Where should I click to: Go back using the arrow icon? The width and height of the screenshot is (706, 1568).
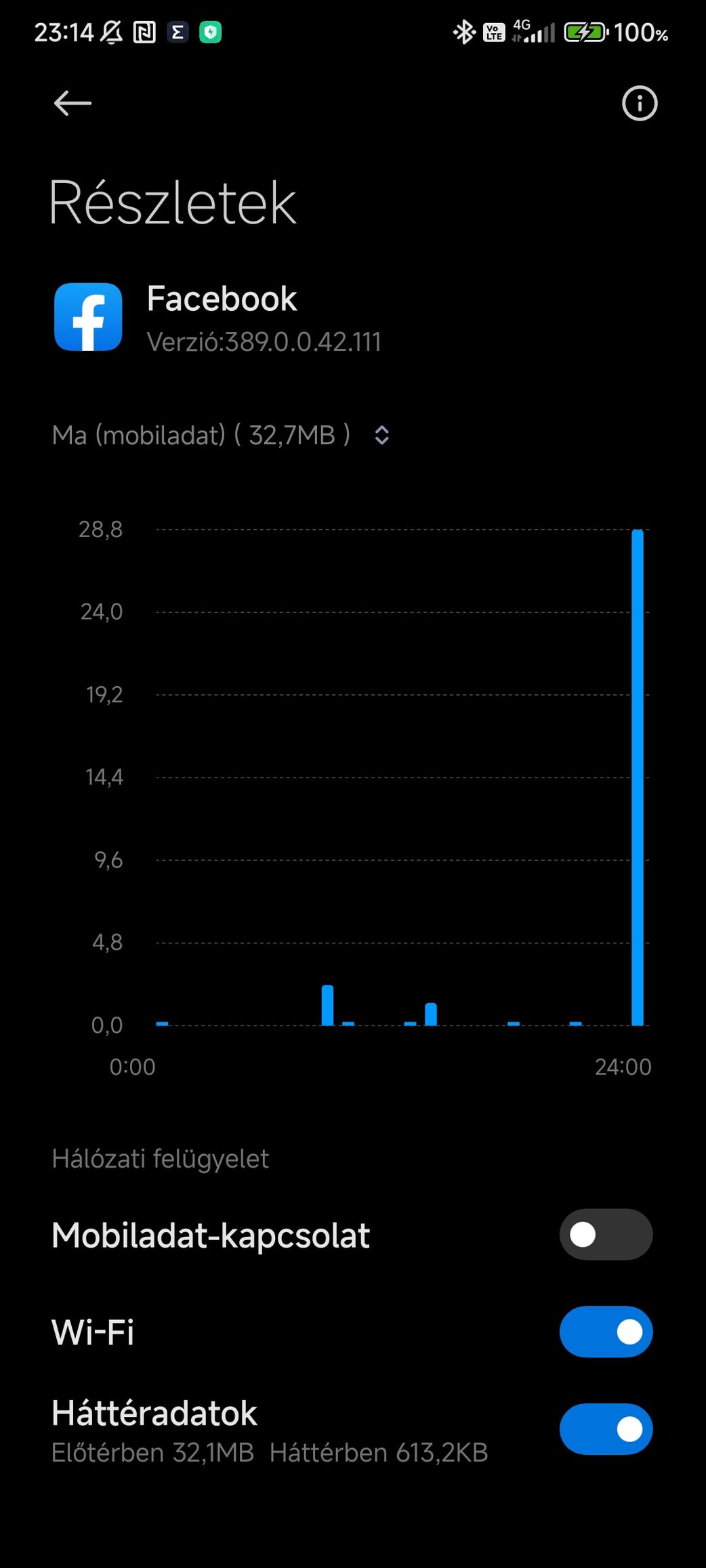pyautogui.click(x=72, y=103)
